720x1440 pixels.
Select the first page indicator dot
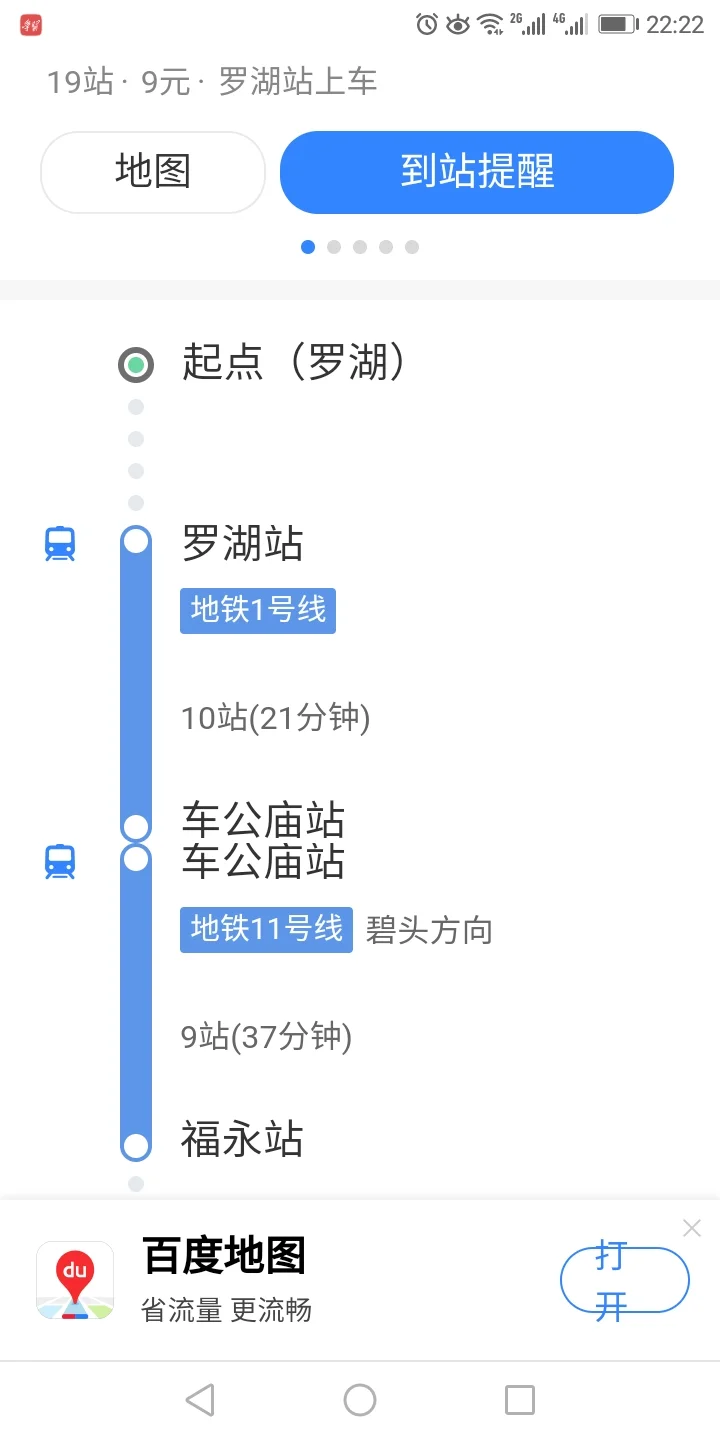click(x=308, y=247)
